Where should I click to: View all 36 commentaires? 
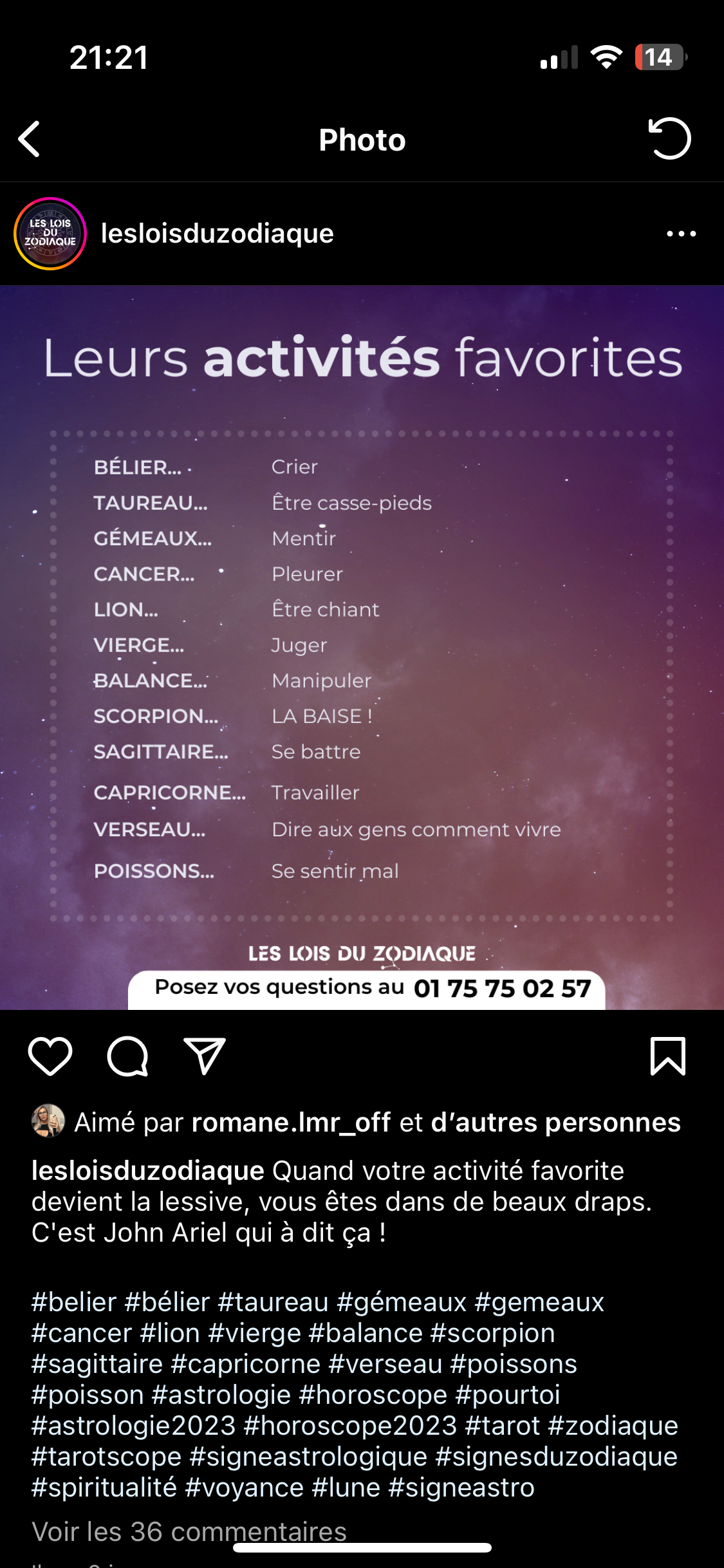[189, 1531]
